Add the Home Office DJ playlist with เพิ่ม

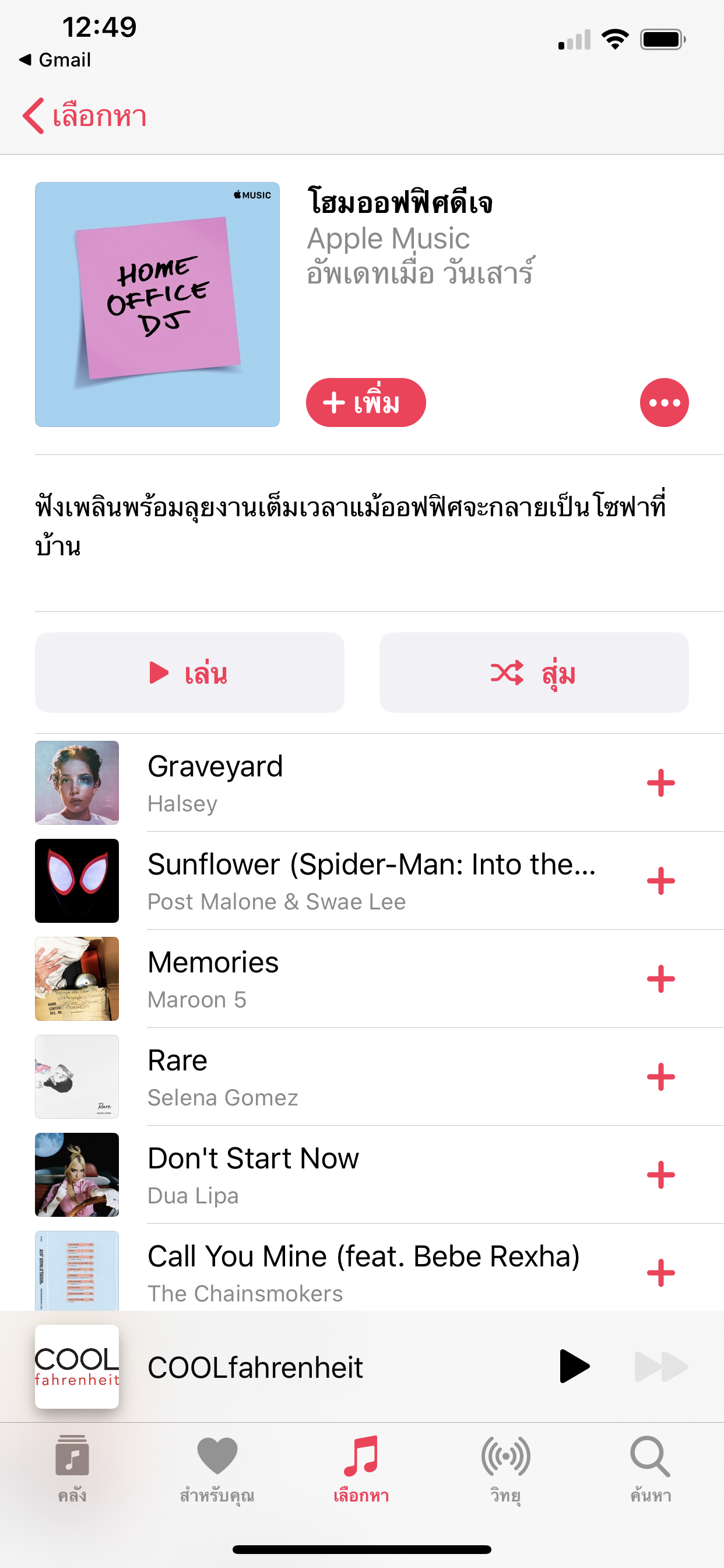coord(365,402)
